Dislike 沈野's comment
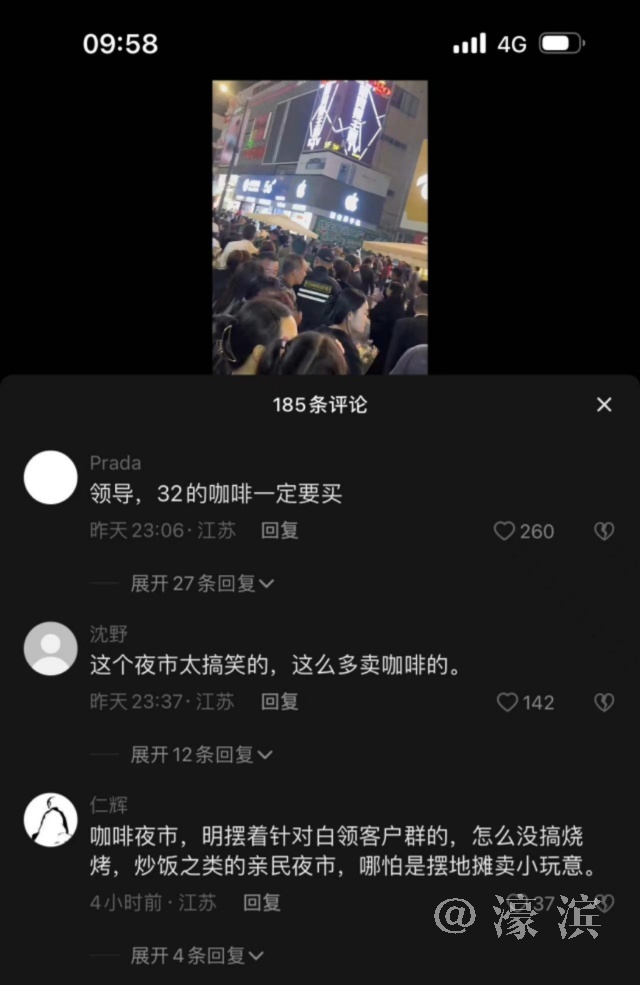This screenshot has height=985, width=640. (x=603, y=703)
